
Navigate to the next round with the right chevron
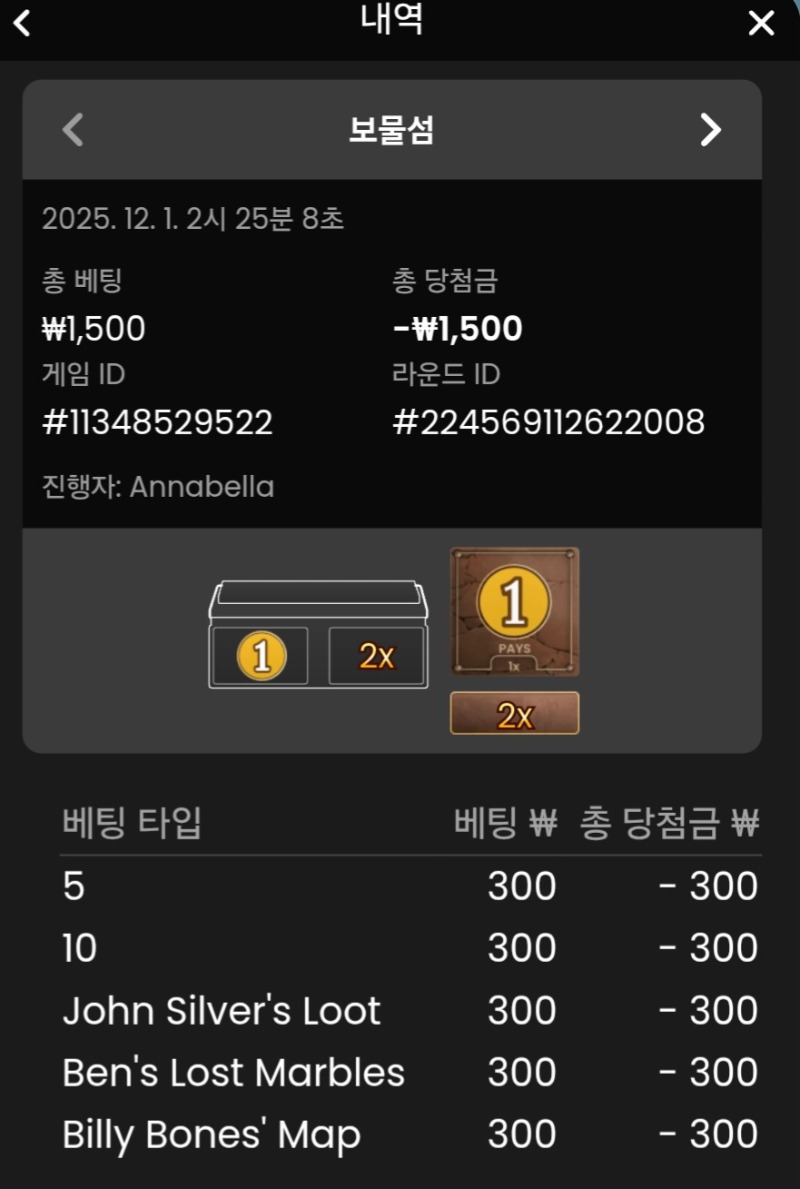[711, 130]
